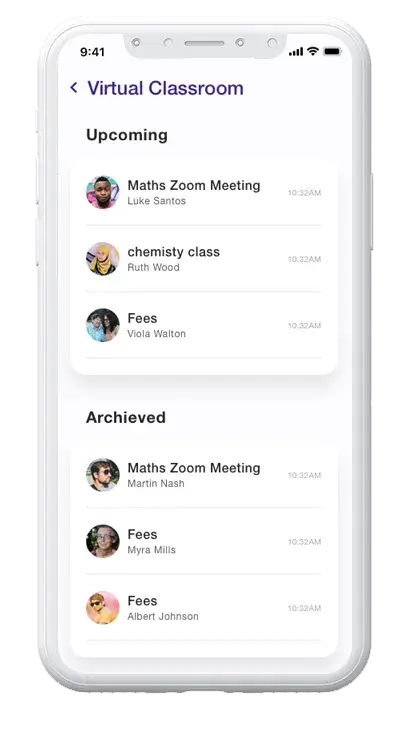Go back from Virtual Classroom
The height and width of the screenshot is (749, 409).
[74, 88]
